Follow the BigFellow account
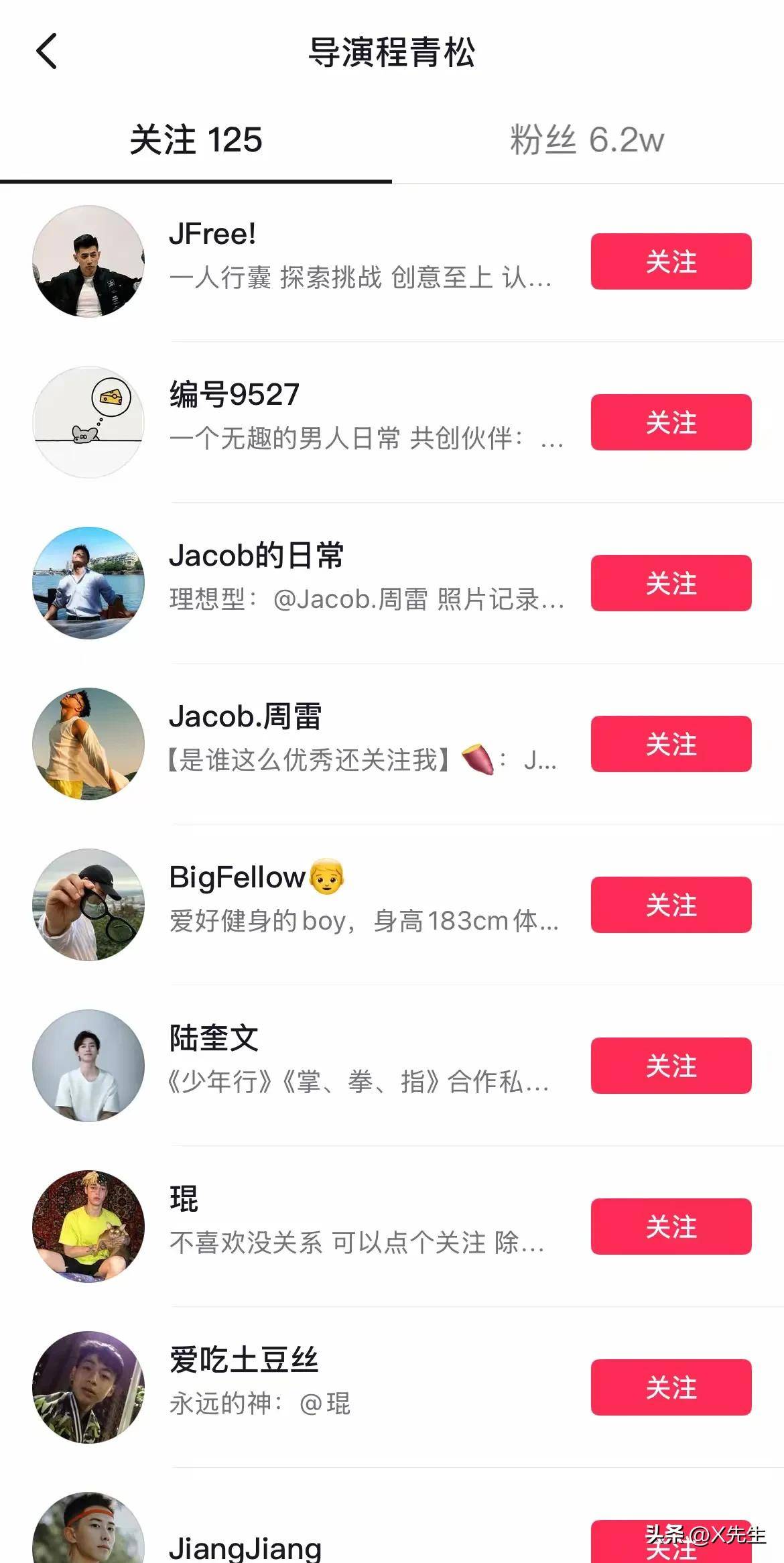 (x=671, y=905)
